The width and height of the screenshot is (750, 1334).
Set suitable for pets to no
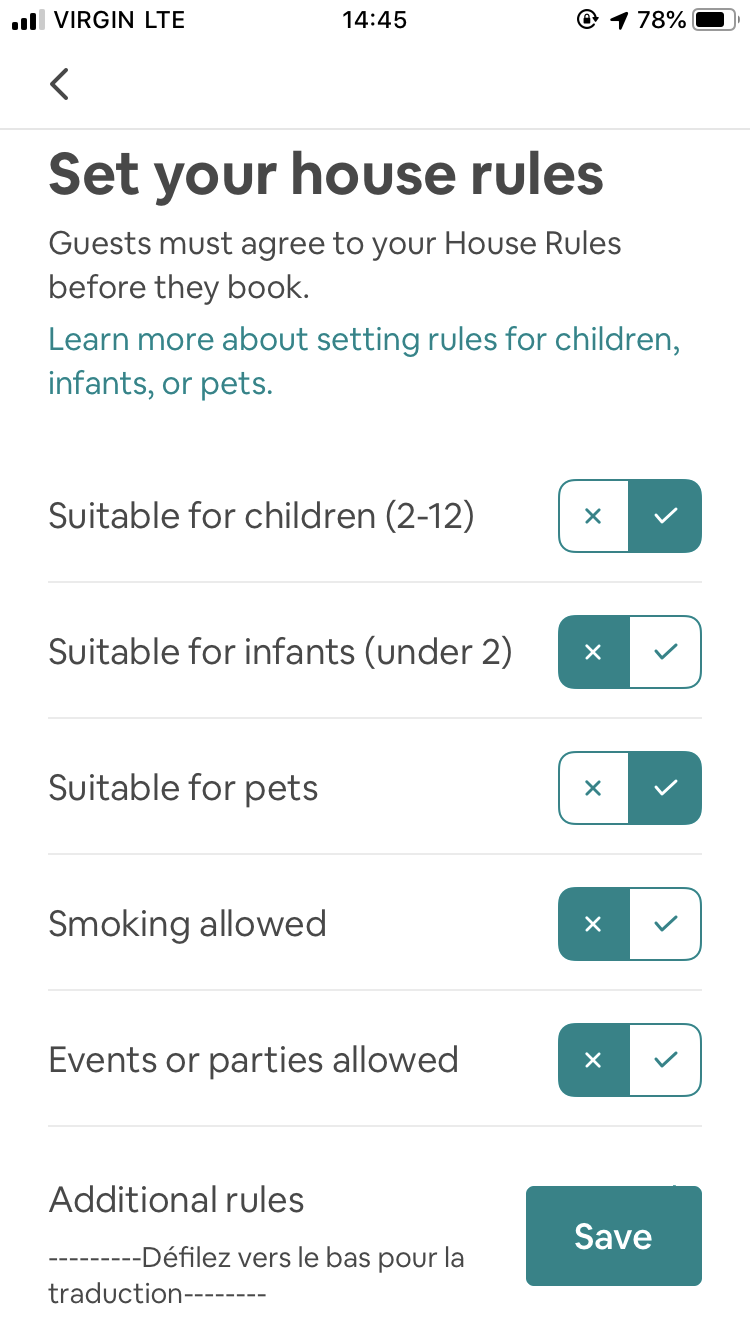[x=593, y=788]
